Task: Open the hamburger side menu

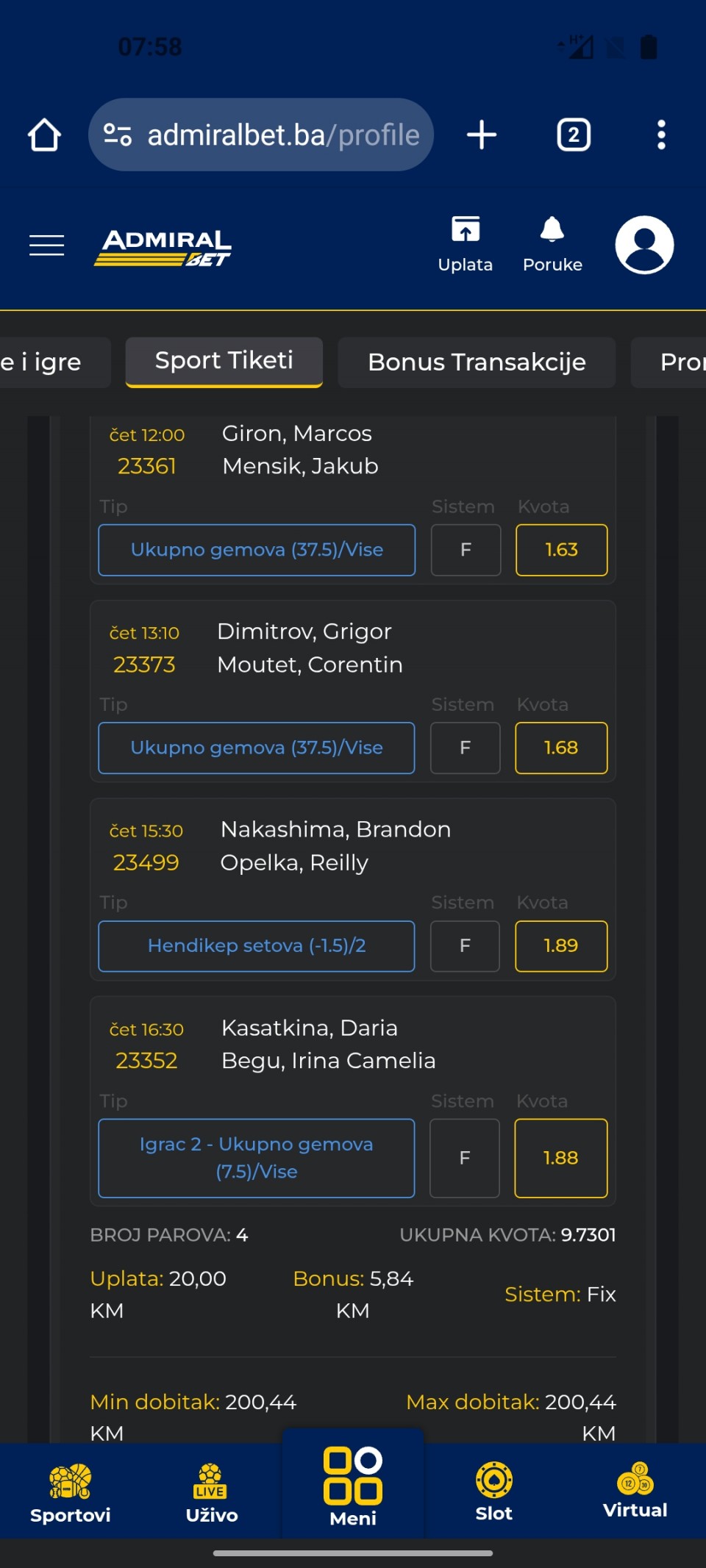Action: (46, 245)
